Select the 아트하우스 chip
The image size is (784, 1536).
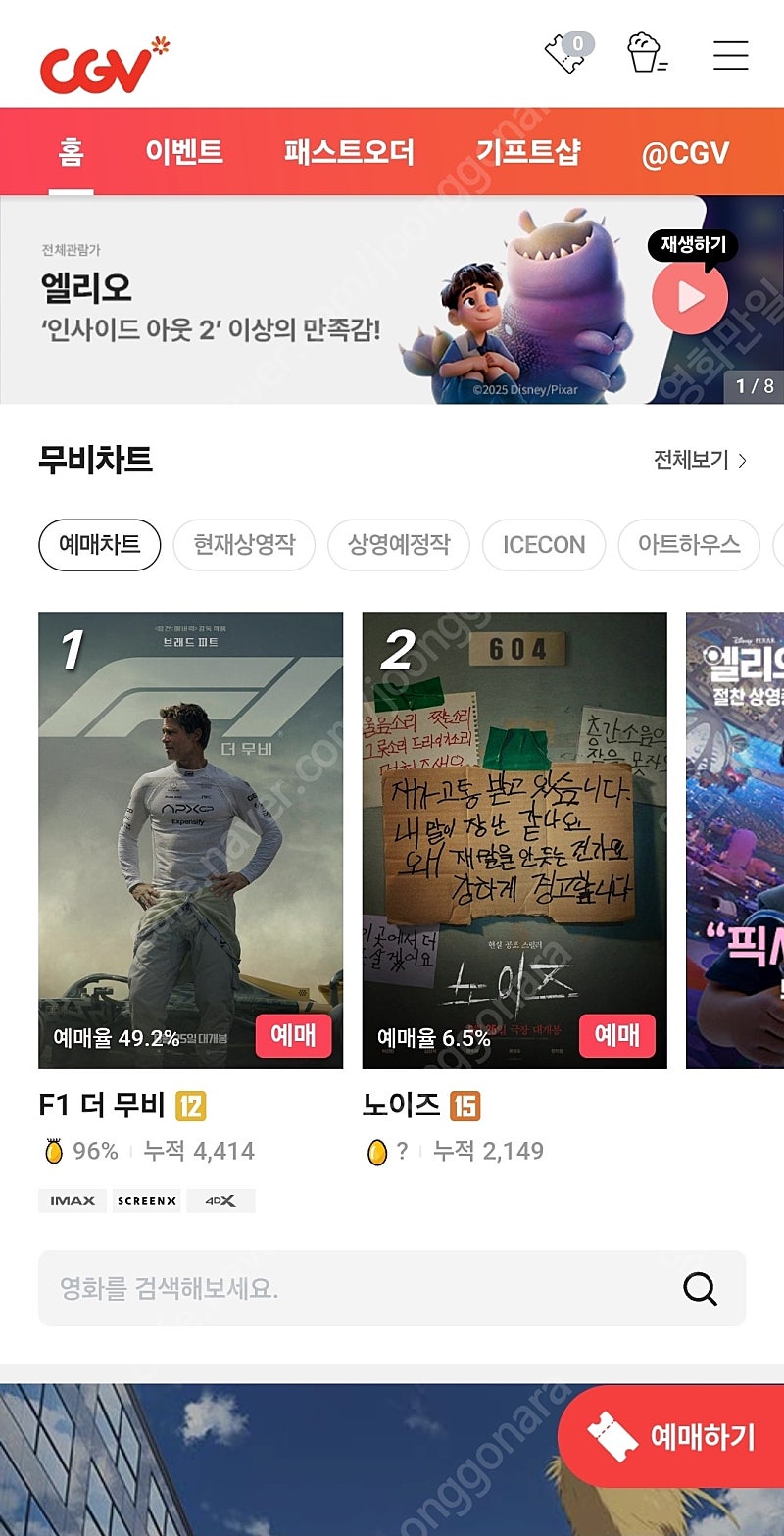[689, 545]
